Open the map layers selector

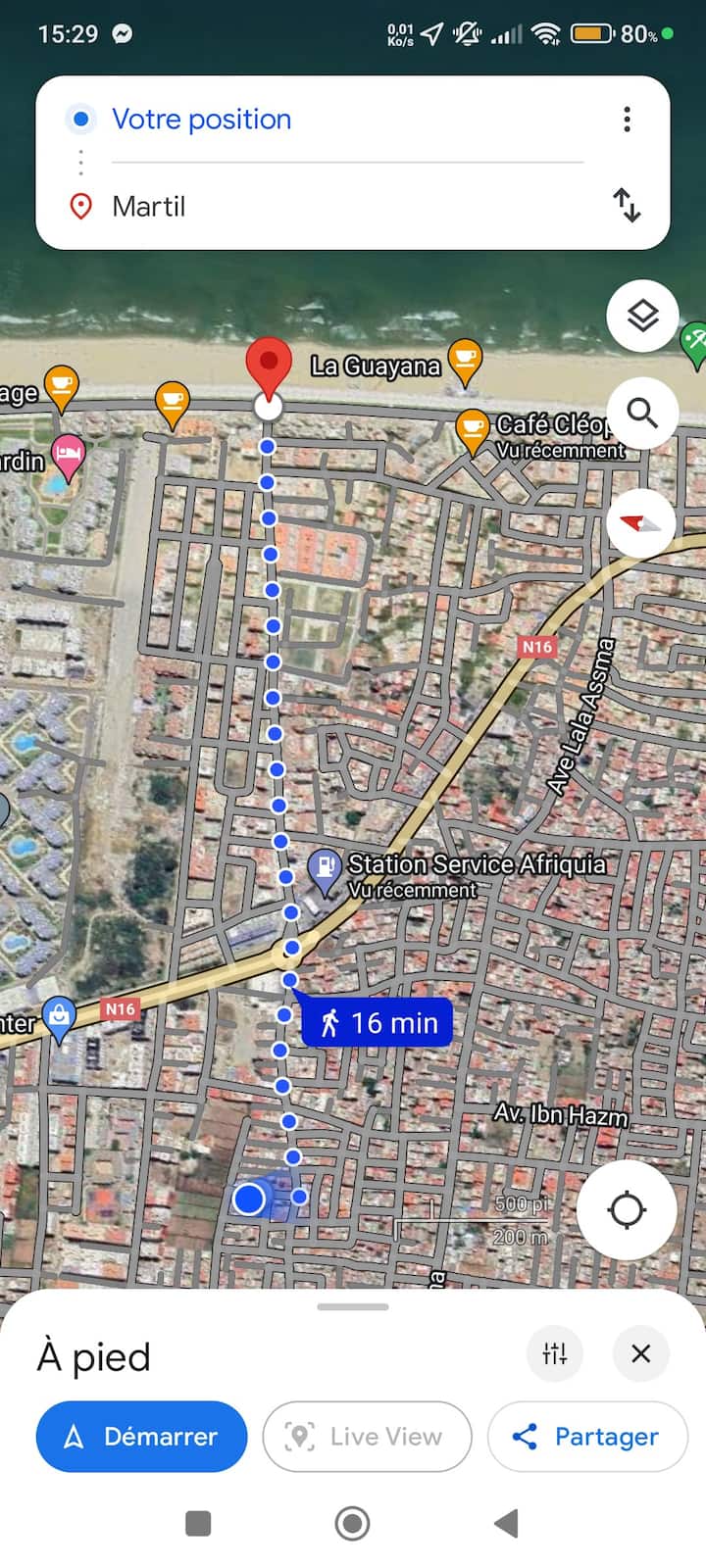point(642,316)
